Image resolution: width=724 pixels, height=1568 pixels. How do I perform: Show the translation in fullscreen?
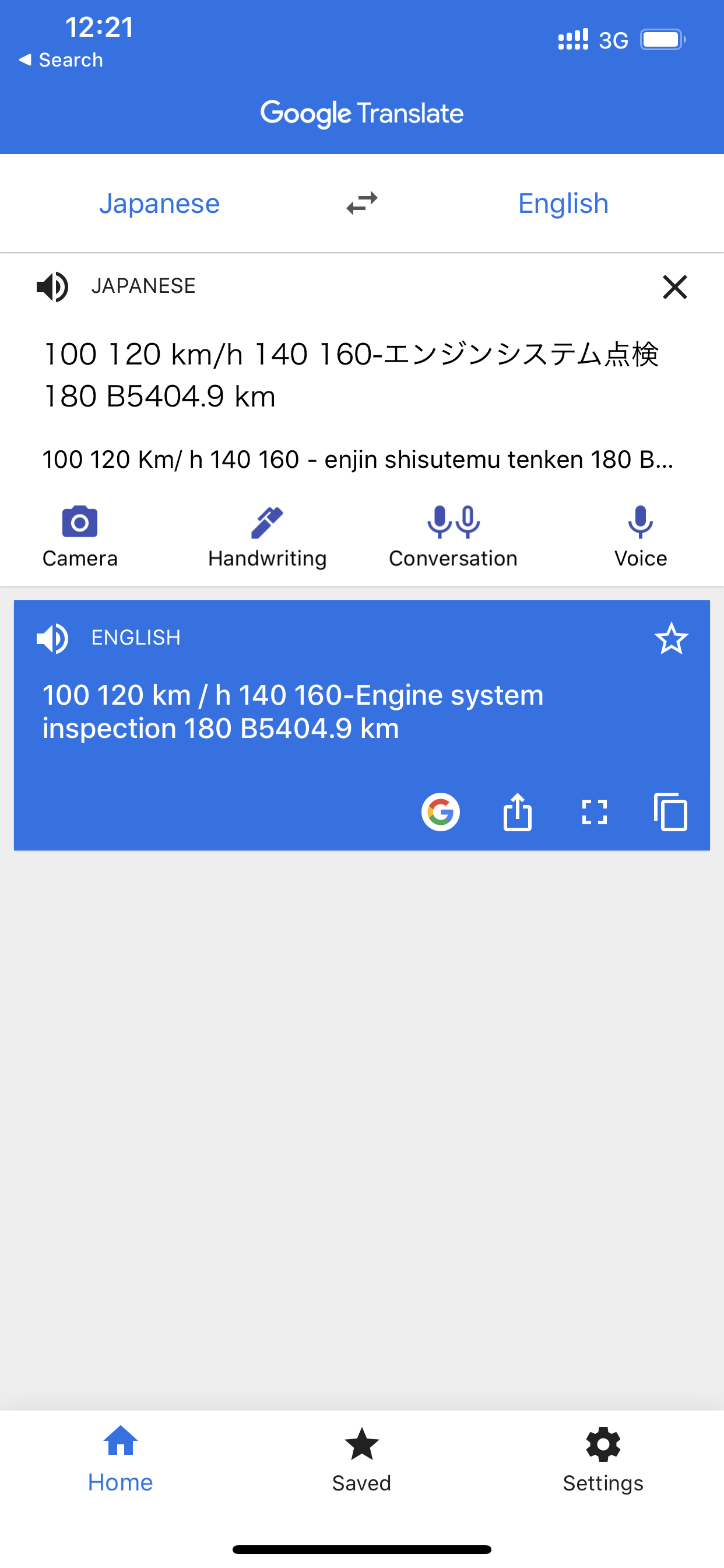595,812
